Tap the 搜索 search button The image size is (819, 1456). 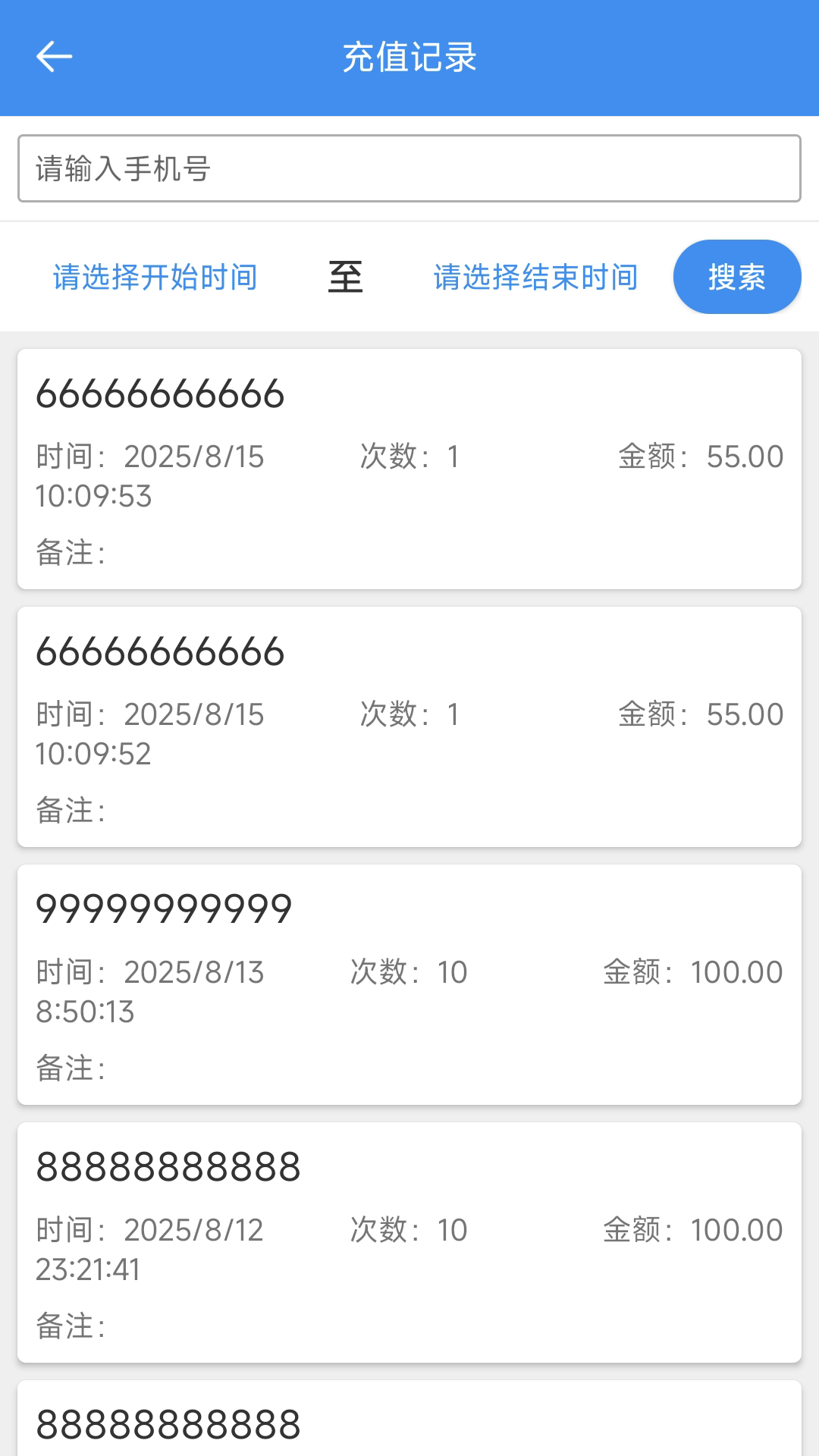(736, 278)
